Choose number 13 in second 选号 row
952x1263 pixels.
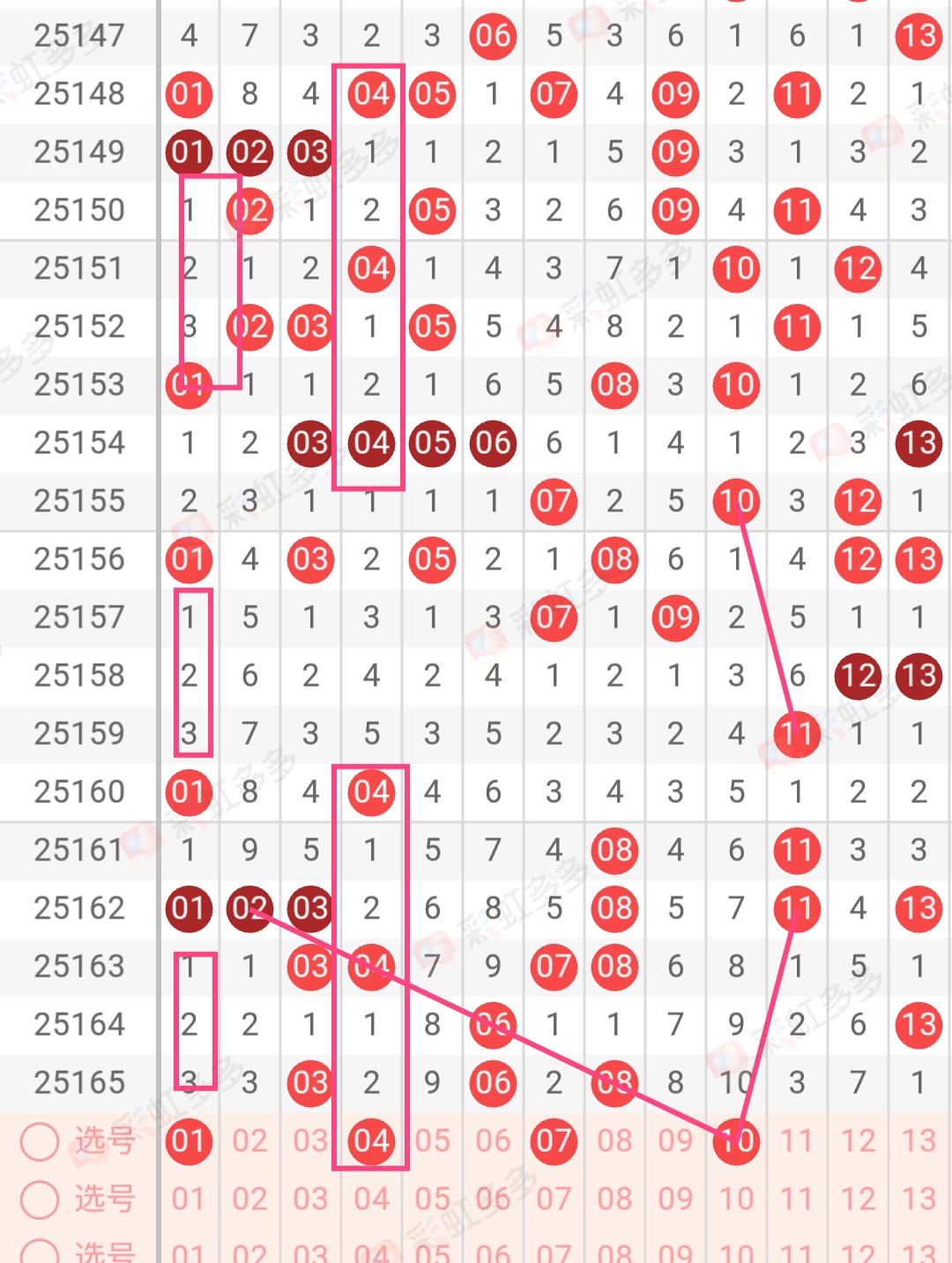pyautogui.click(x=919, y=1200)
